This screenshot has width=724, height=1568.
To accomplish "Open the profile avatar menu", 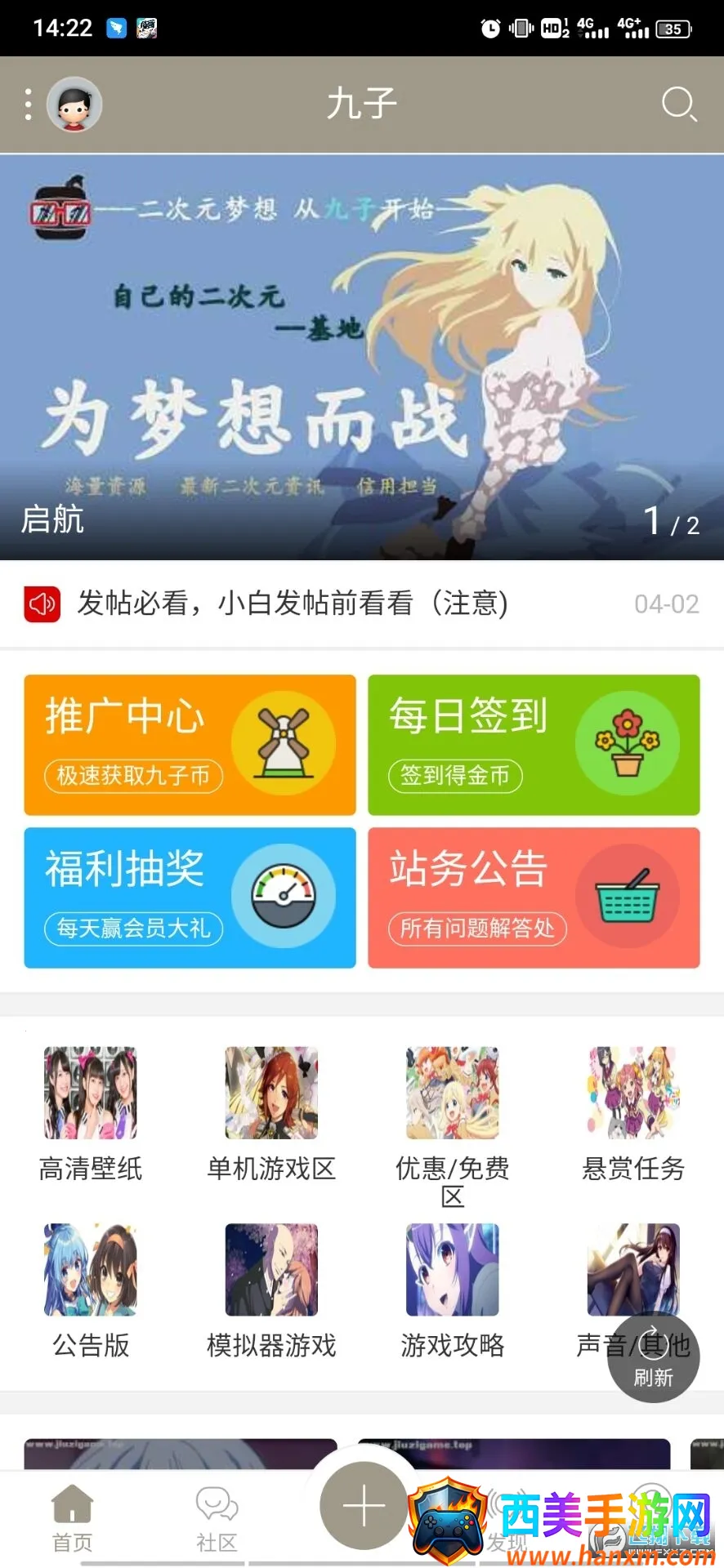I will tap(74, 105).
